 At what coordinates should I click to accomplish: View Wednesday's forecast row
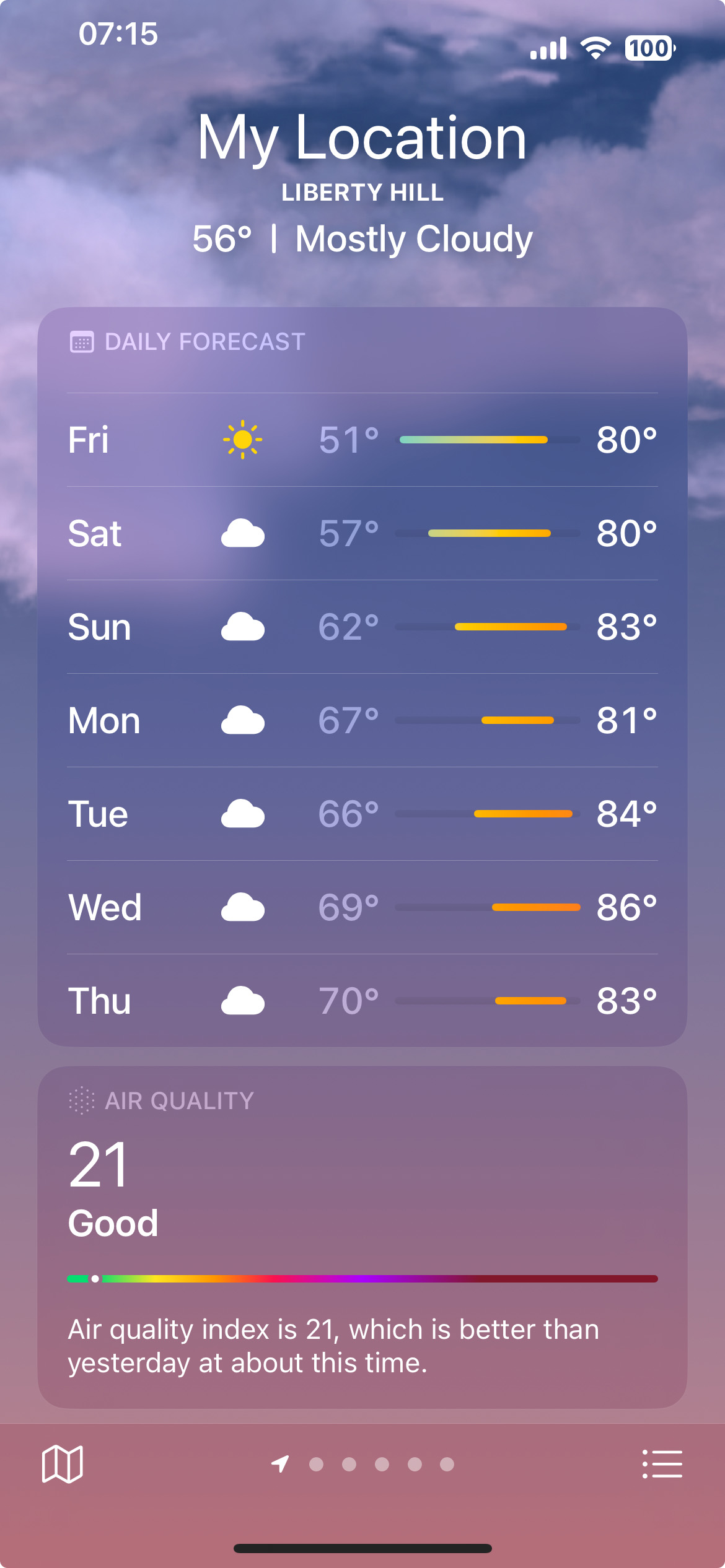pyautogui.click(x=362, y=907)
